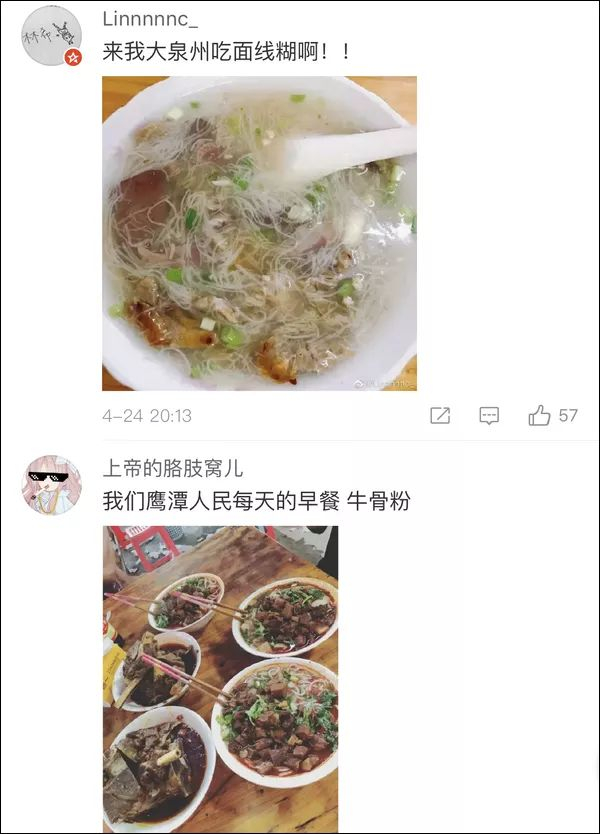
Task: Open 上帝的胳肢窝儿's profile avatar
Action: pos(52,485)
